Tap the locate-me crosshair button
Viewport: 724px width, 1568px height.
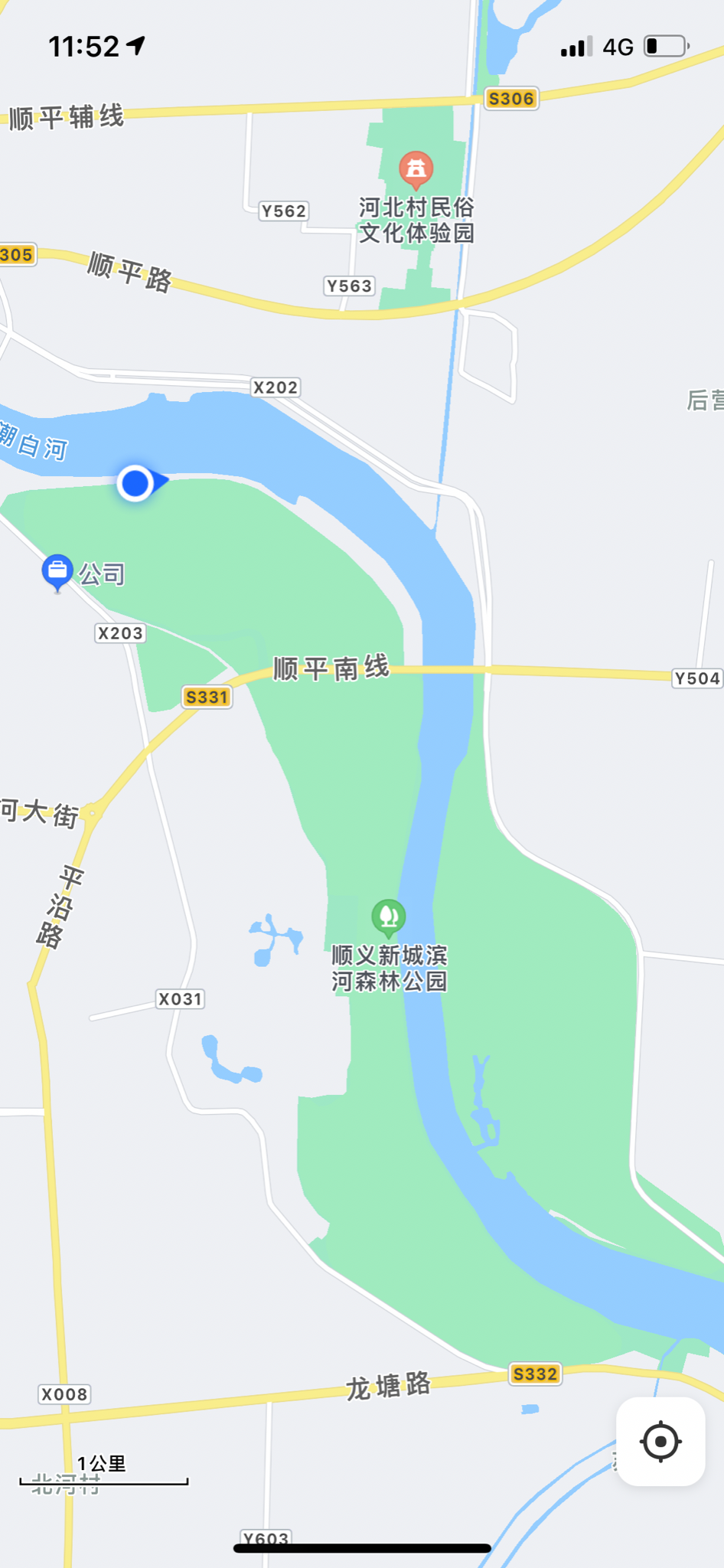660,1442
